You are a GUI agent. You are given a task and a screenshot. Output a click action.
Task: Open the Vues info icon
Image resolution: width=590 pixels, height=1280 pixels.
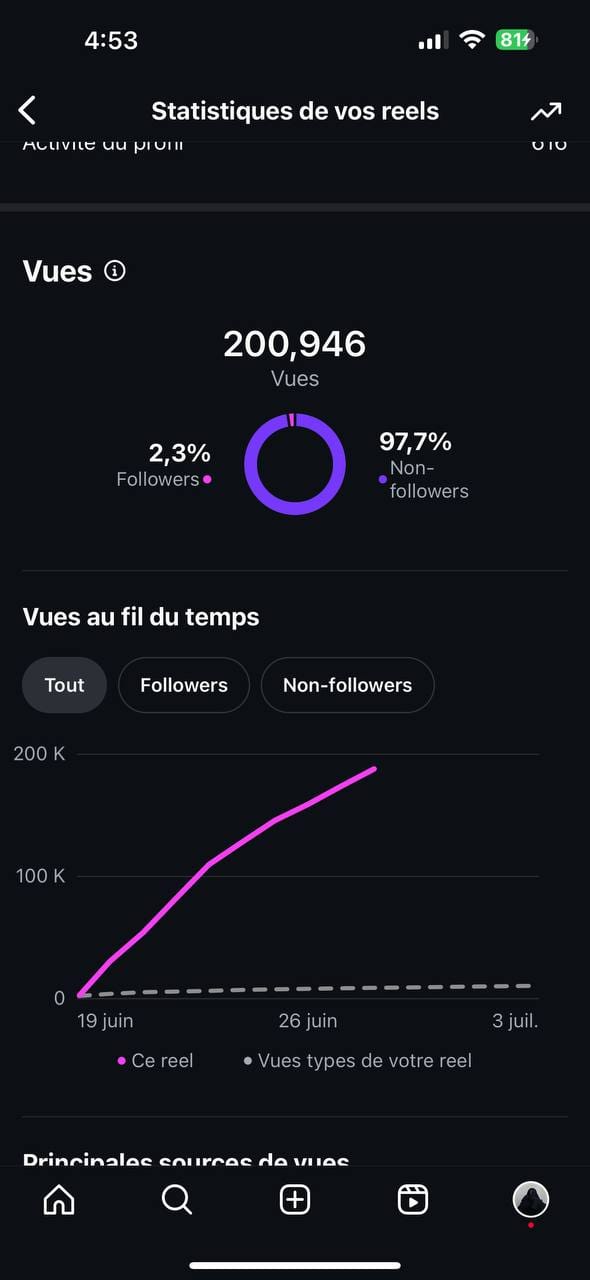click(115, 271)
